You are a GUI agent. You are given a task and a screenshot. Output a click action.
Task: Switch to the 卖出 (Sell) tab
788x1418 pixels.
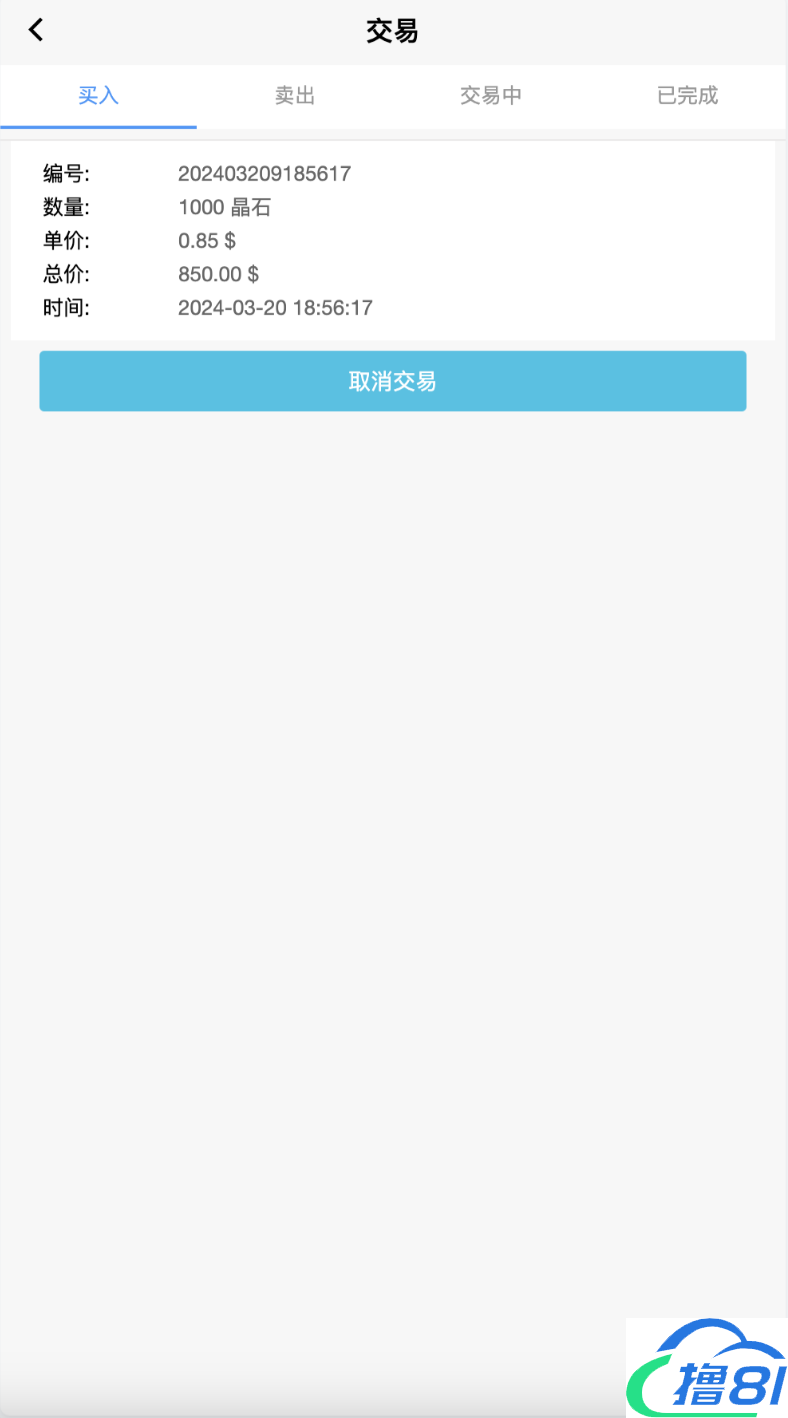pos(294,96)
